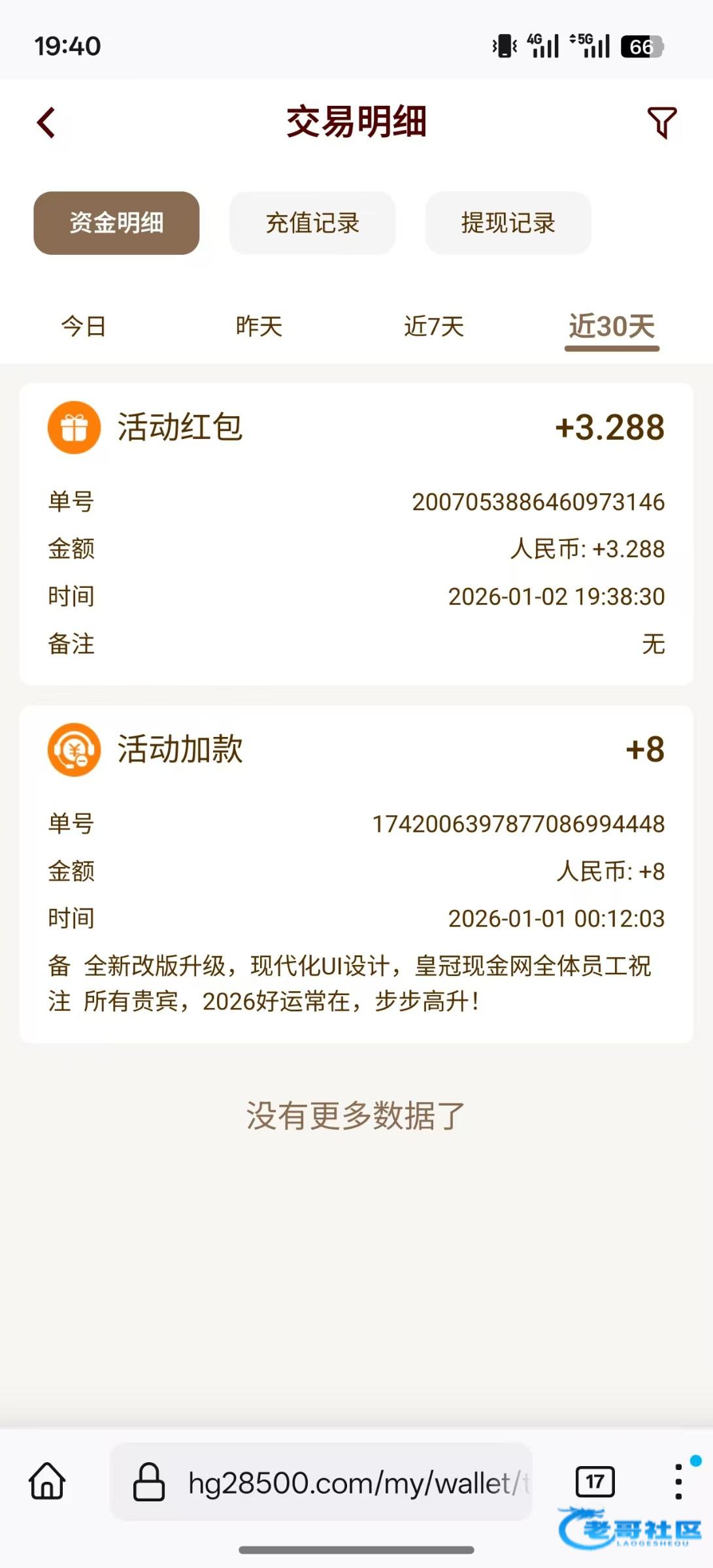The width and height of the screenshot is (713, 1568).
Task: Go back from 交易明细 page
Action: (46, 122)
